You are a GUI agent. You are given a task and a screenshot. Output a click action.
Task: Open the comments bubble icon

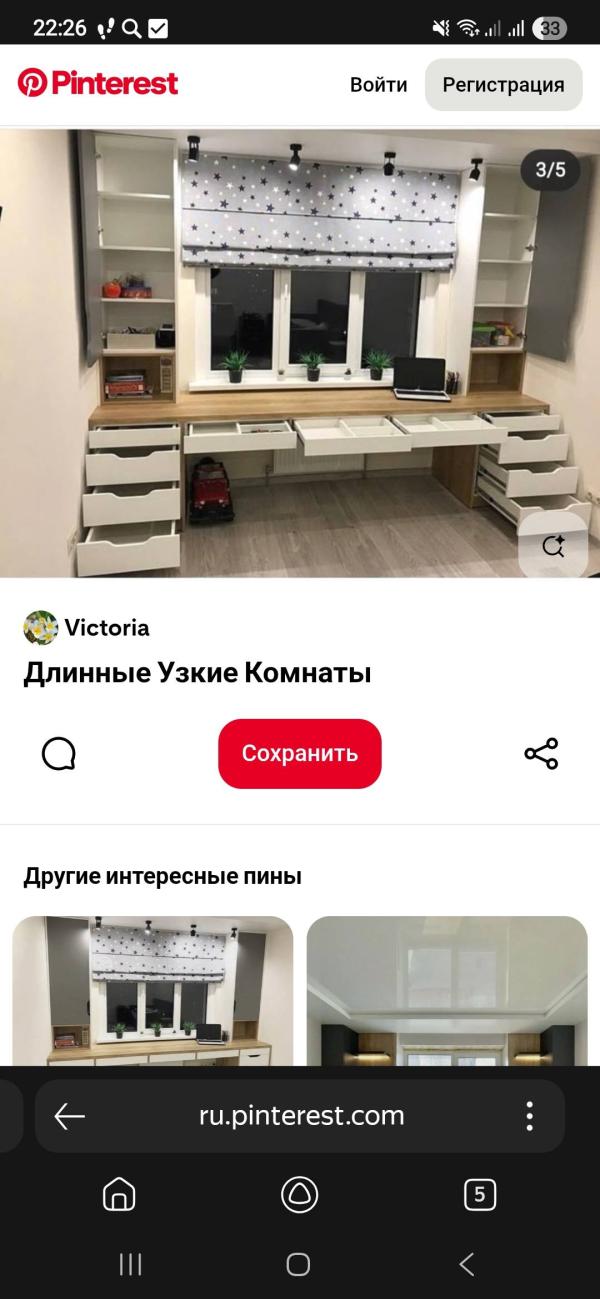tap(59, 754)
